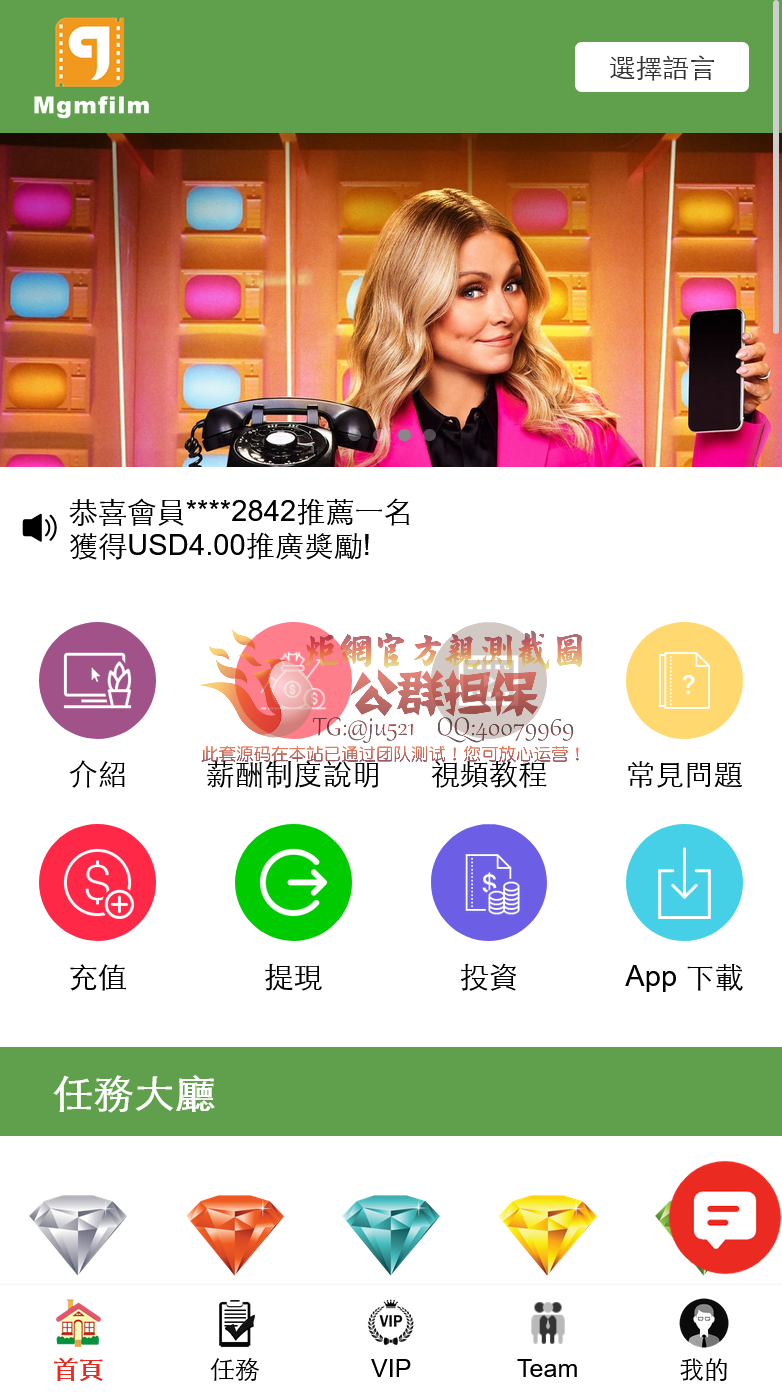This screenshot has width=782, height=1392.
Task: Click the App 下載 download icon
Action: click(x=684, y=882)
